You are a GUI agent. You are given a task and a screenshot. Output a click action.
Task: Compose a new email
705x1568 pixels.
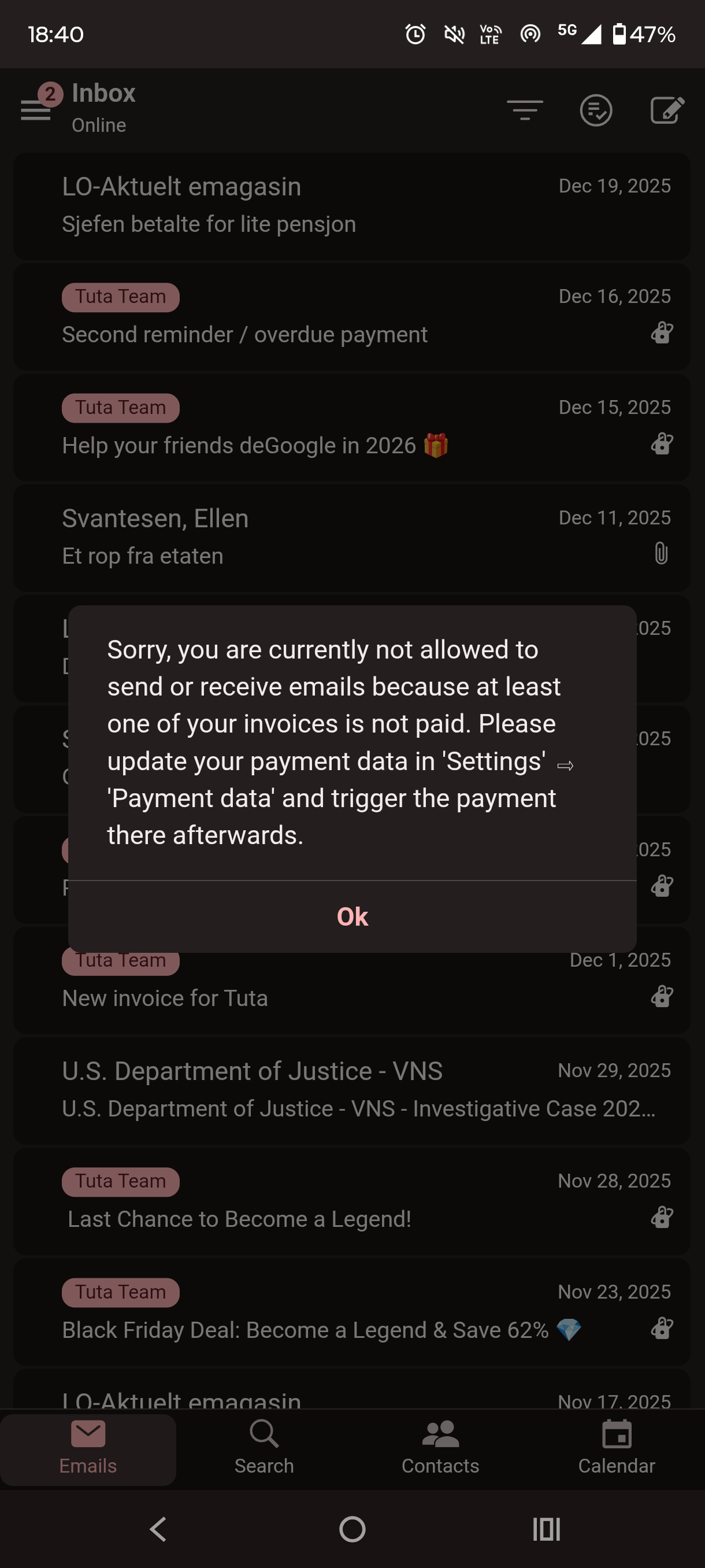pyautogui.click(x=667, y=110)
